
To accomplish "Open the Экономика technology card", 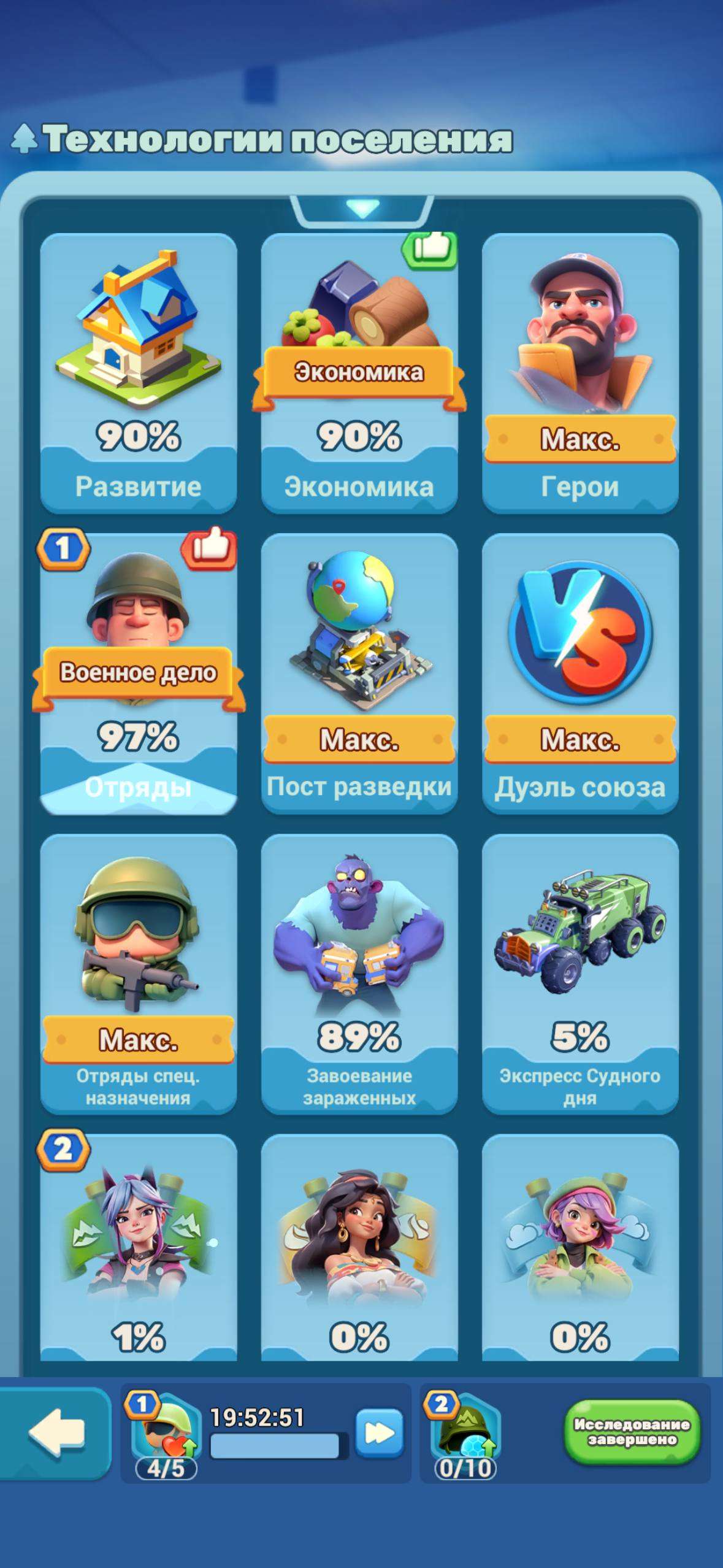I will 359,372.
